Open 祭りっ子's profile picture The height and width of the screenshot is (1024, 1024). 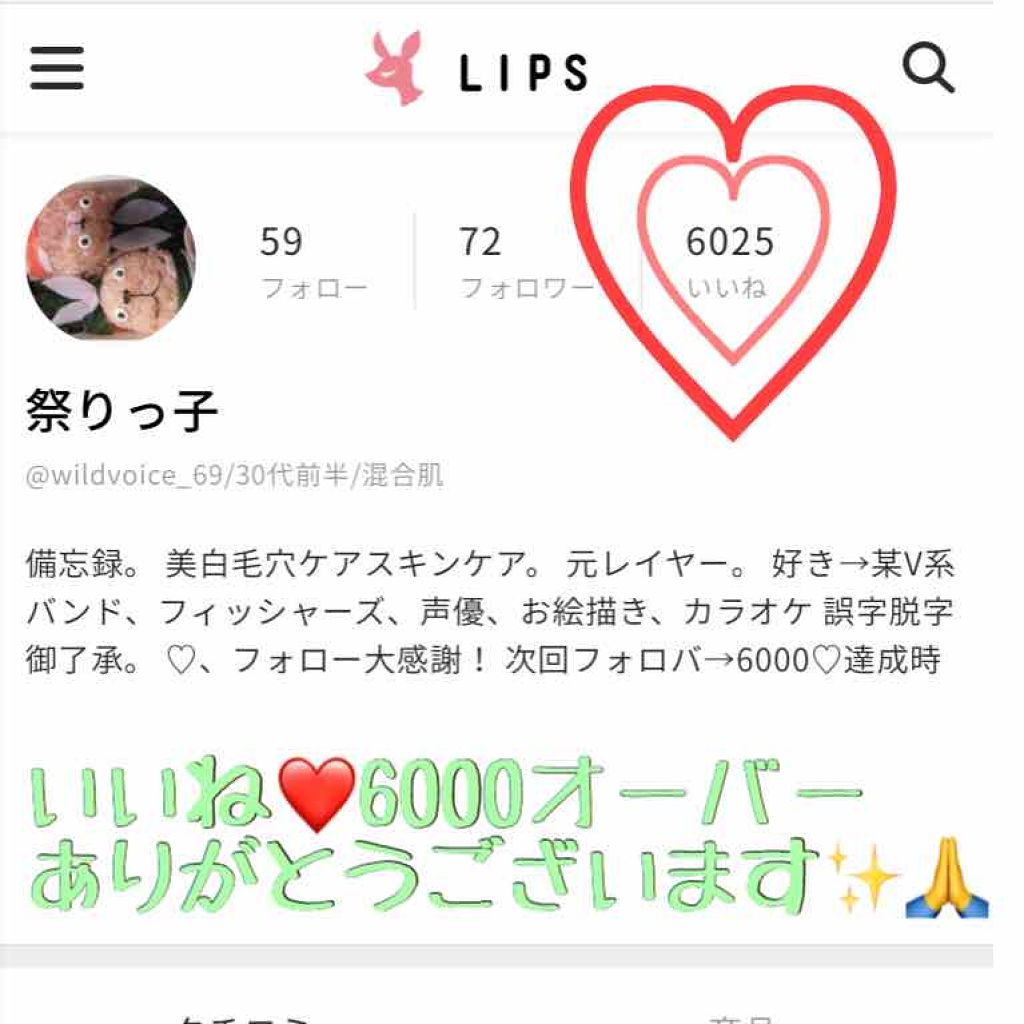pyautogui.click(x=110, y=259)
